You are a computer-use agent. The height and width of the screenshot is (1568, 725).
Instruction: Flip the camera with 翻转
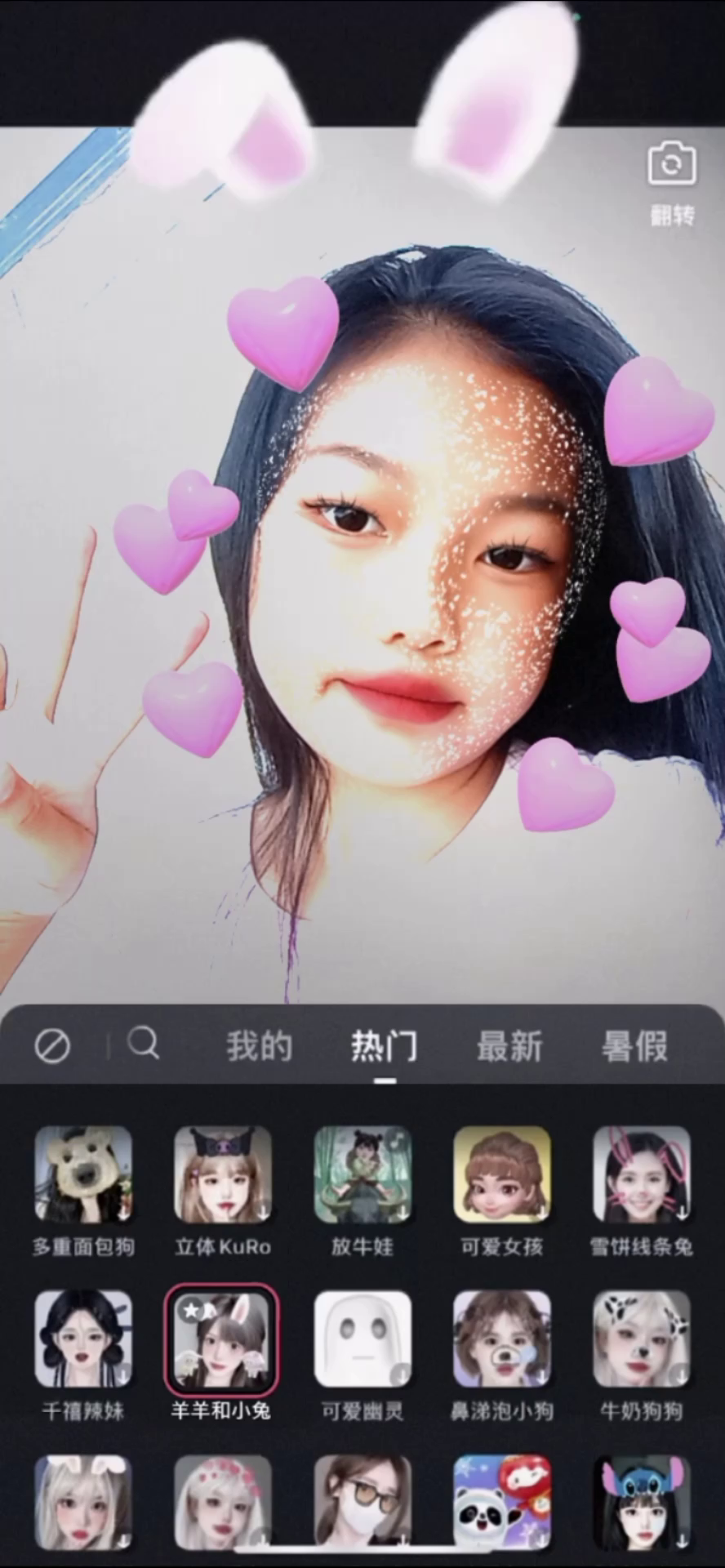(671, 182)
